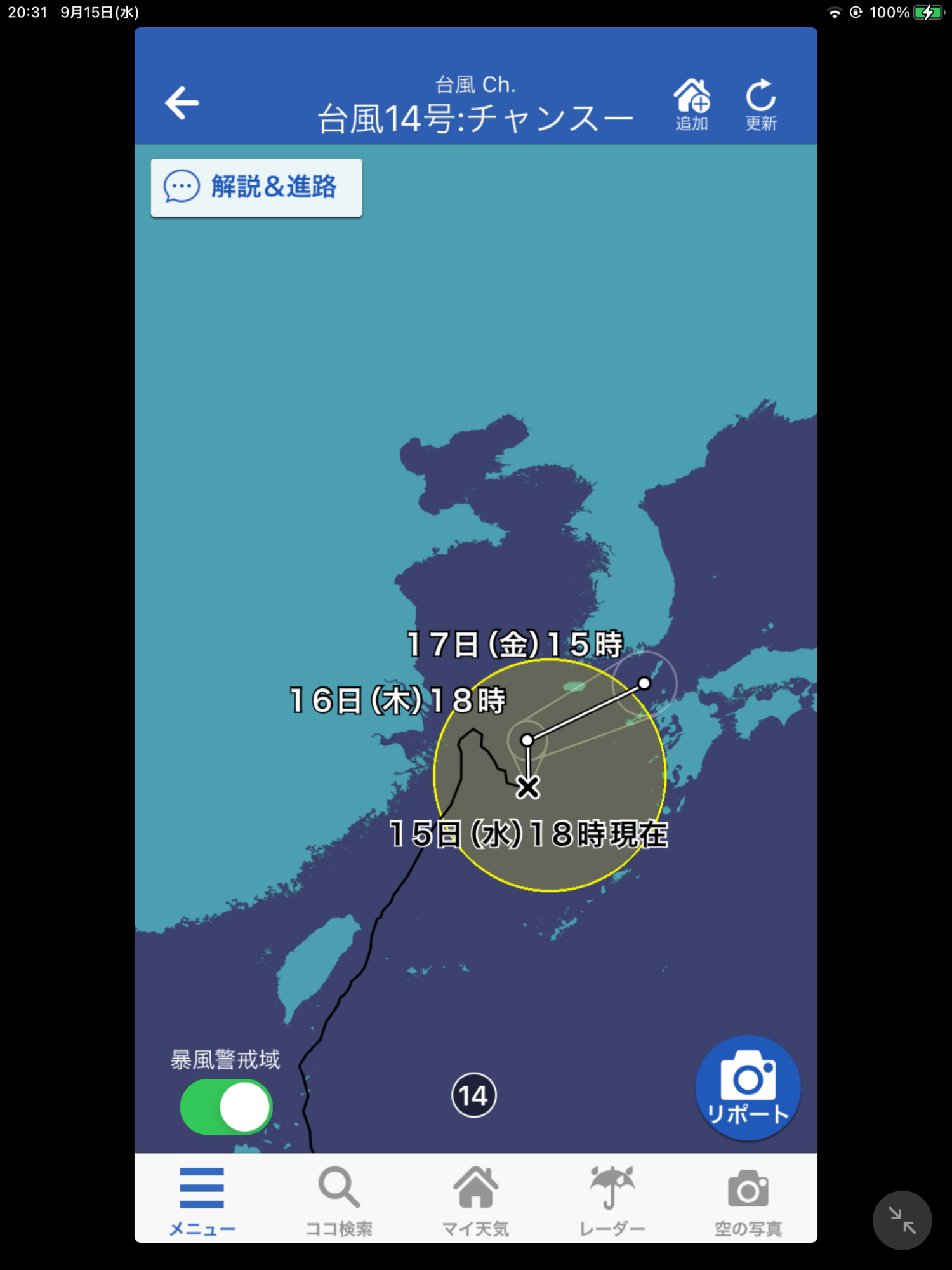Go back with the arrow icon

tap(182, 103)
